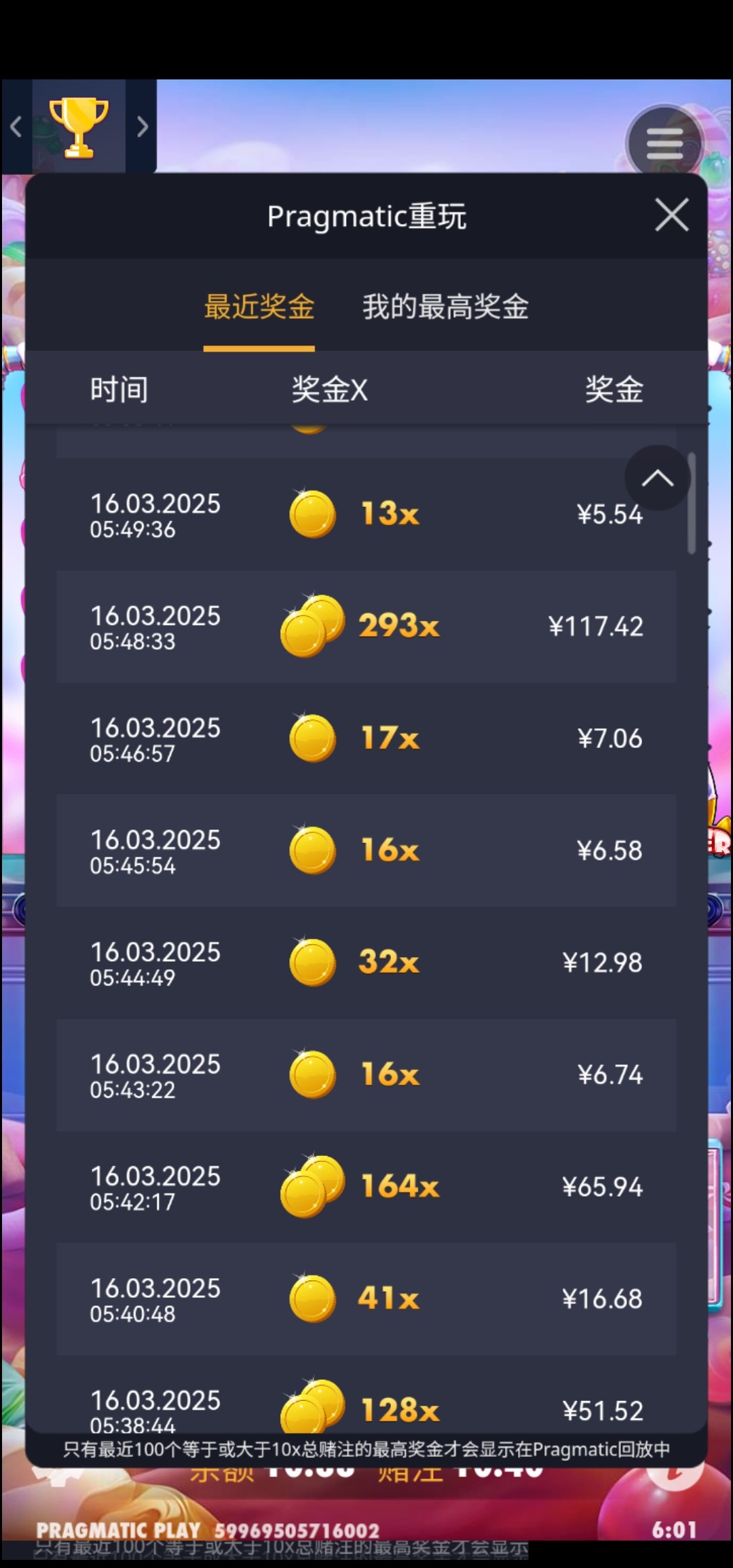Open the 13x replay from 05:49:36
Image resolution: width=733 pixels, height=1568 pixels.
tap(366, 514)
